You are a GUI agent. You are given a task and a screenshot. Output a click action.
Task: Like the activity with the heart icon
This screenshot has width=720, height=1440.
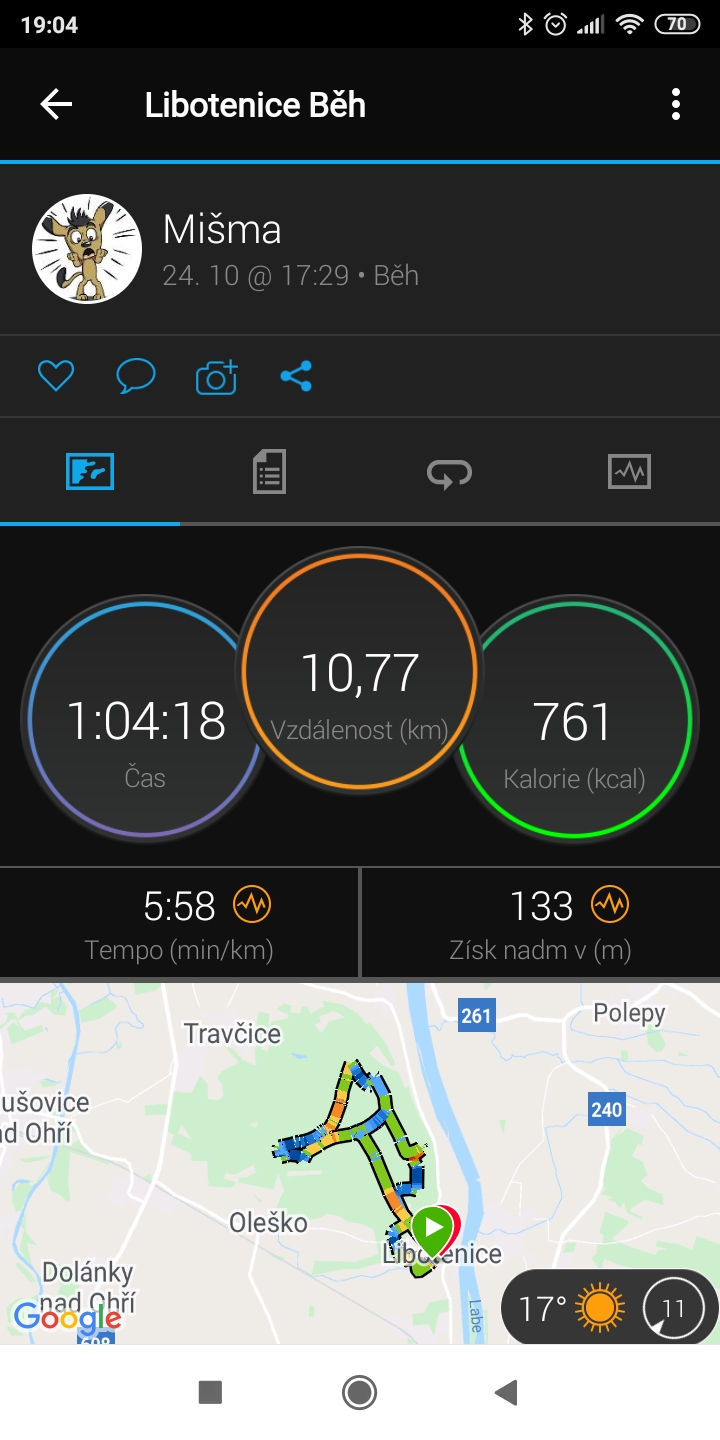point(56,376)
